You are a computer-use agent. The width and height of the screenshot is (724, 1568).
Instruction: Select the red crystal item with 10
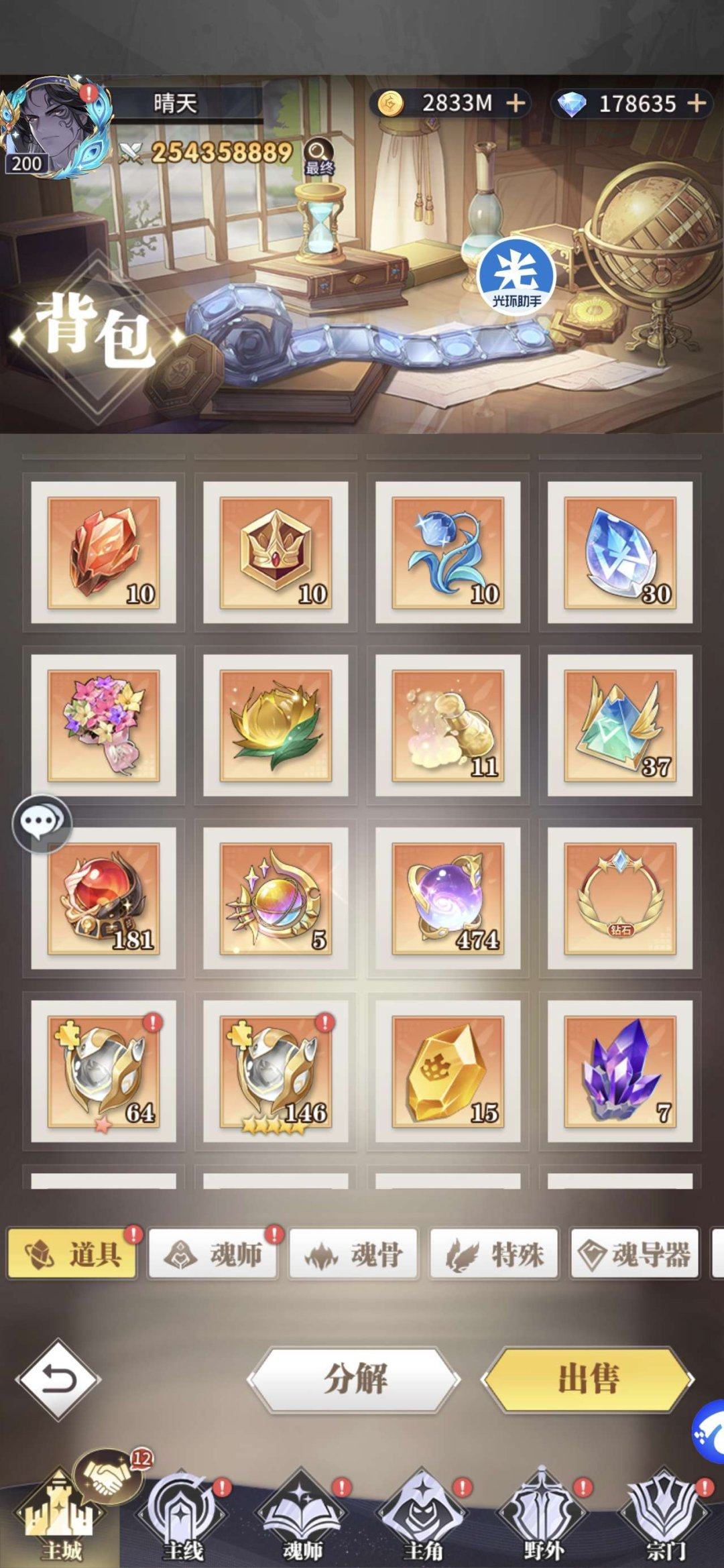(x=103, y=552)
